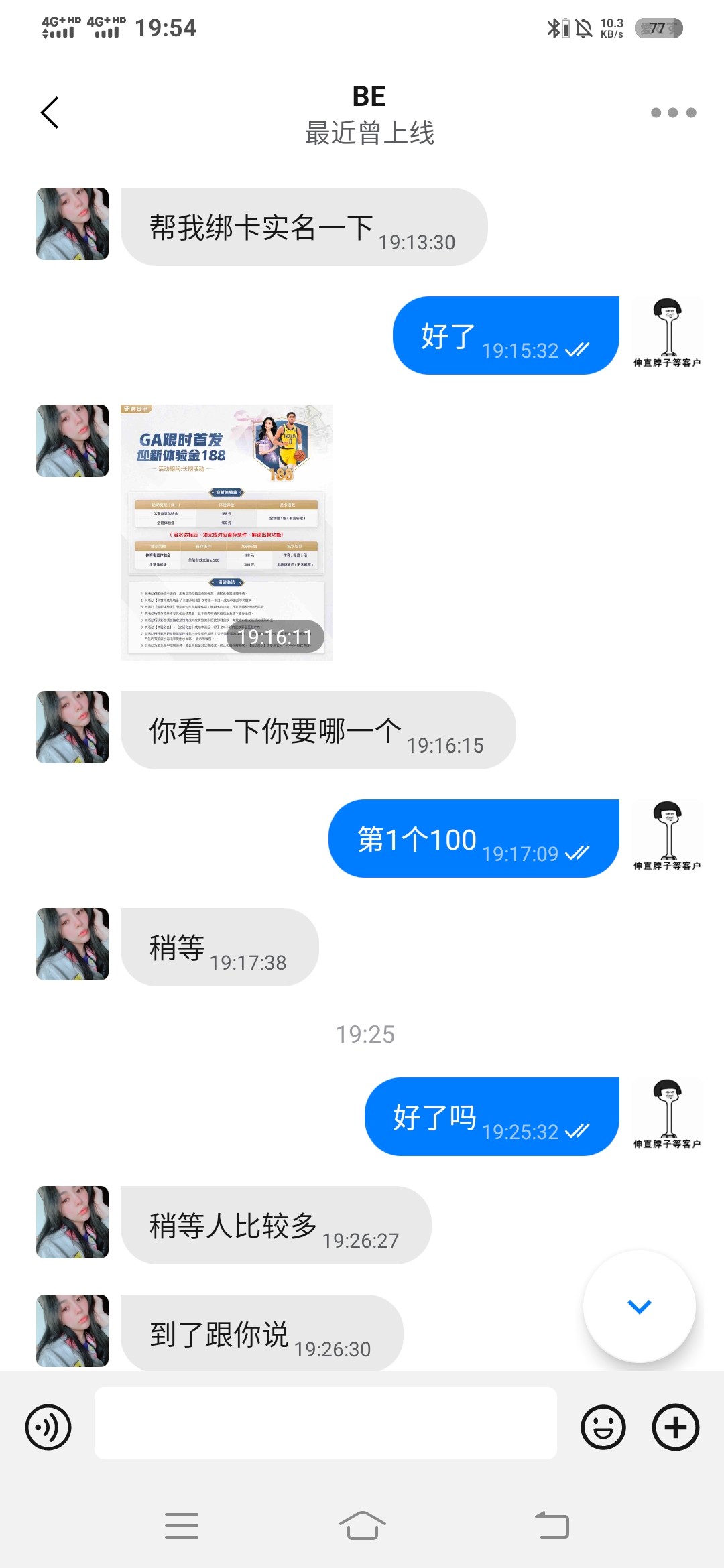Open the three-dot overflow menu
This screenshot has height=1568, width=724.
[673, 113]
